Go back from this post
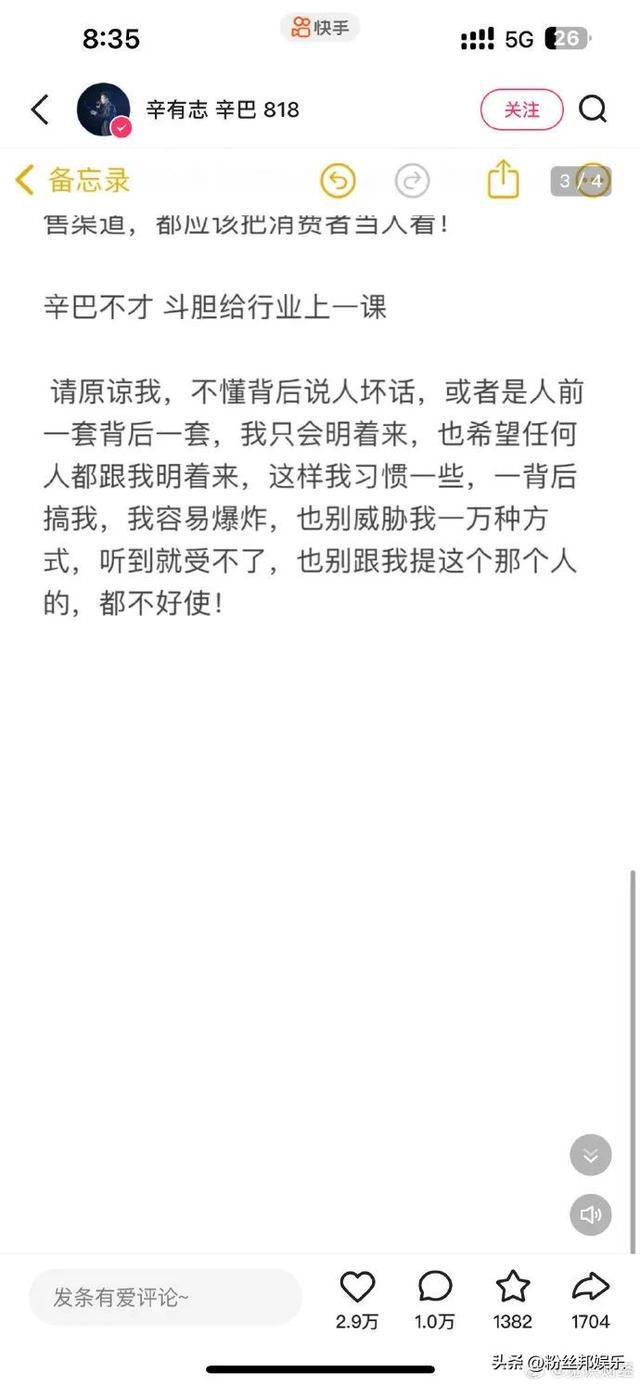The height and width of the screenshot is (1385, 640). (40, 109)
